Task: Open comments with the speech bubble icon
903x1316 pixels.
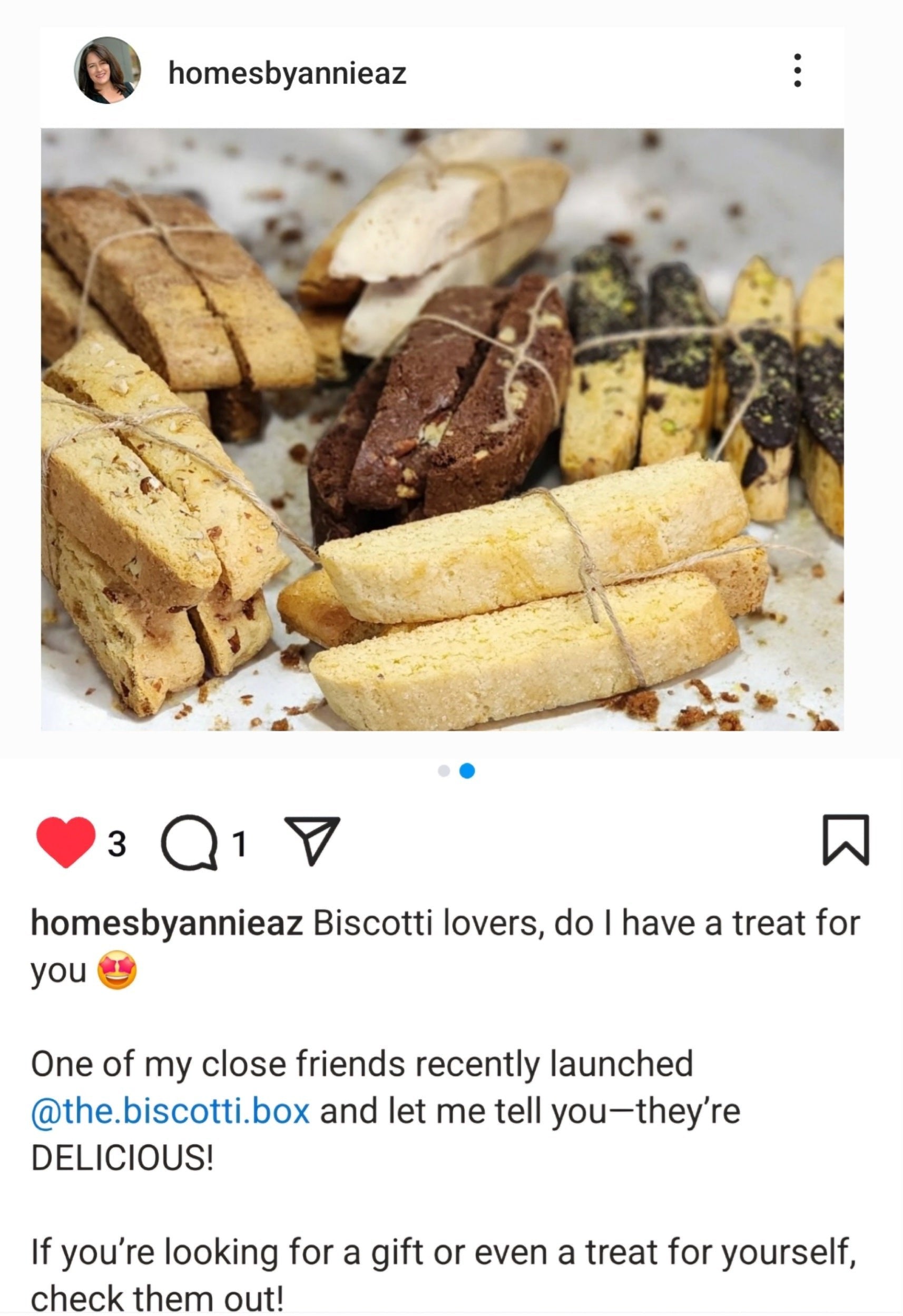Action: pos(190,843)
